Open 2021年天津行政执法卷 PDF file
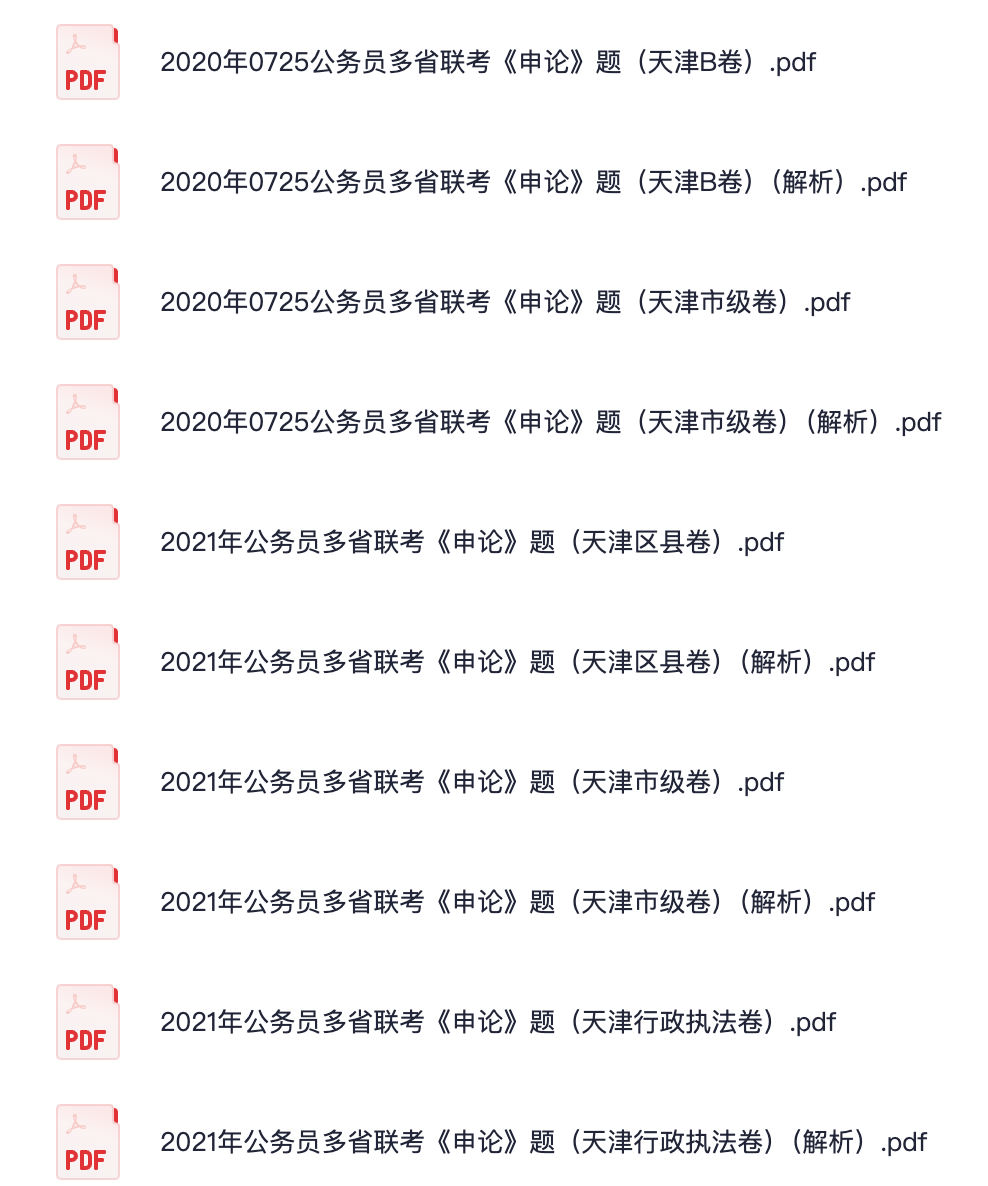Image resolution: width=988 pixels, height=1186 pixels. pyautogui.click(x=498, y=1021)
